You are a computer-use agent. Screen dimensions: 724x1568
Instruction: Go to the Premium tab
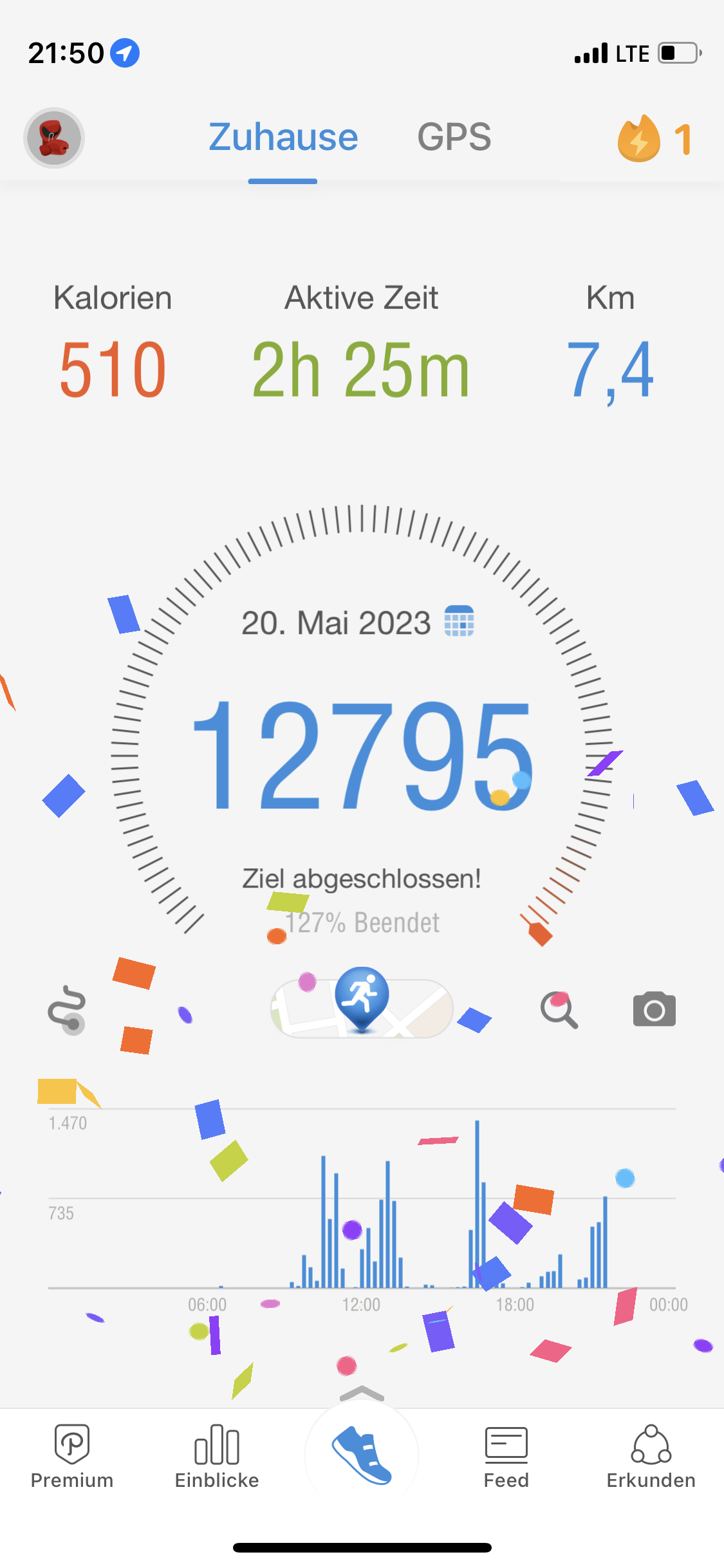click(72, 1457)
